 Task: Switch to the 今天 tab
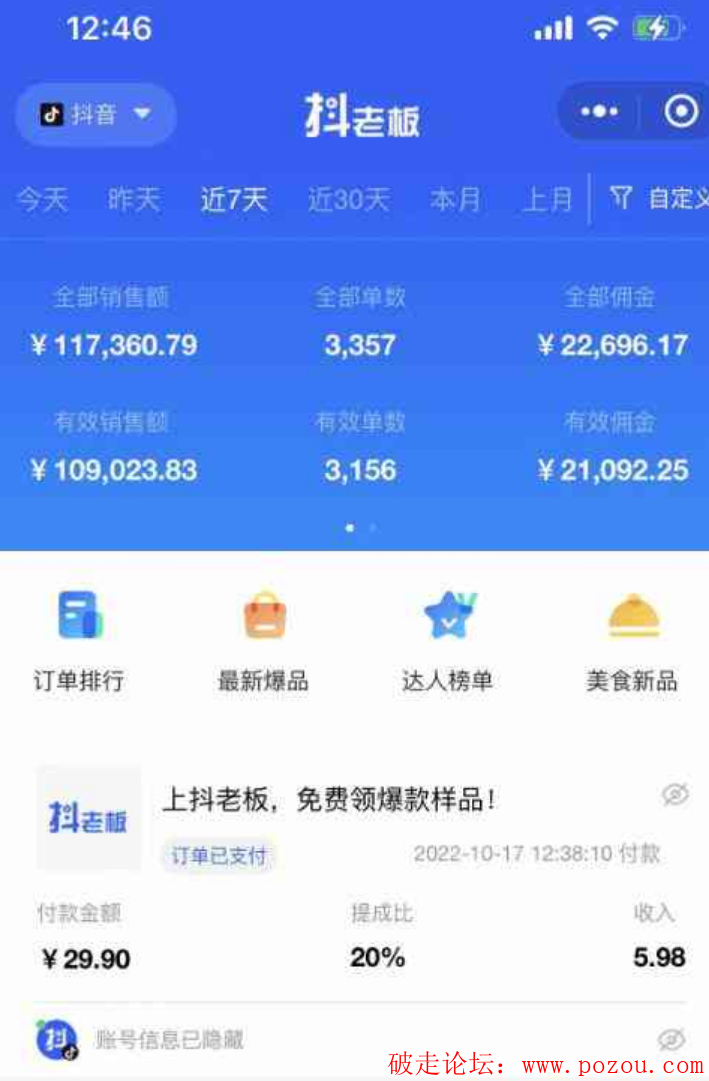(x=42, y=199)
